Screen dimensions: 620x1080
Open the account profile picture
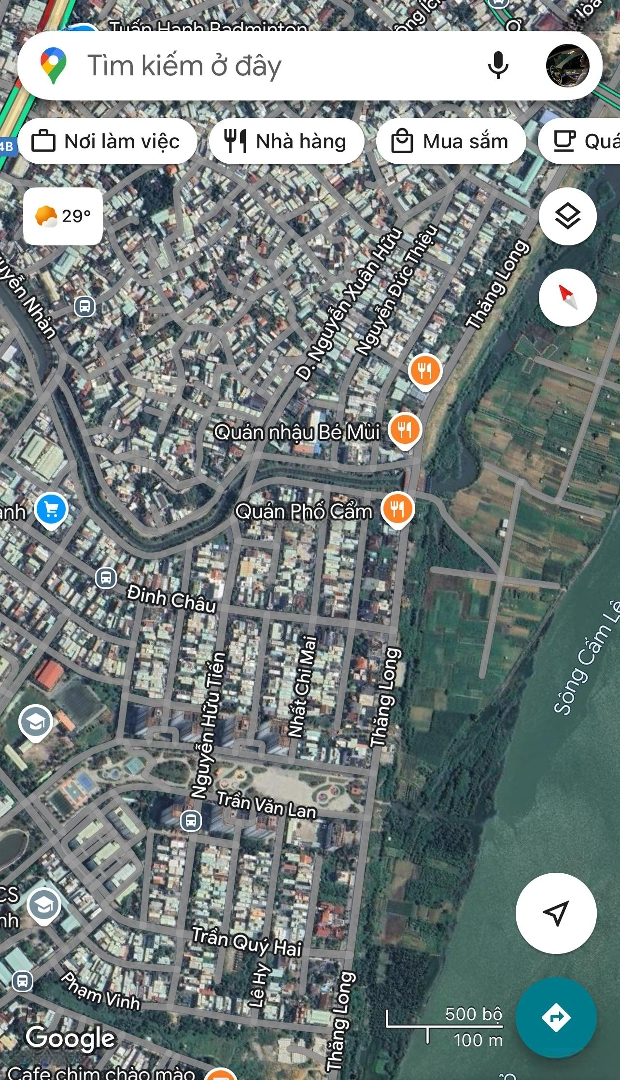click(567, 66)
